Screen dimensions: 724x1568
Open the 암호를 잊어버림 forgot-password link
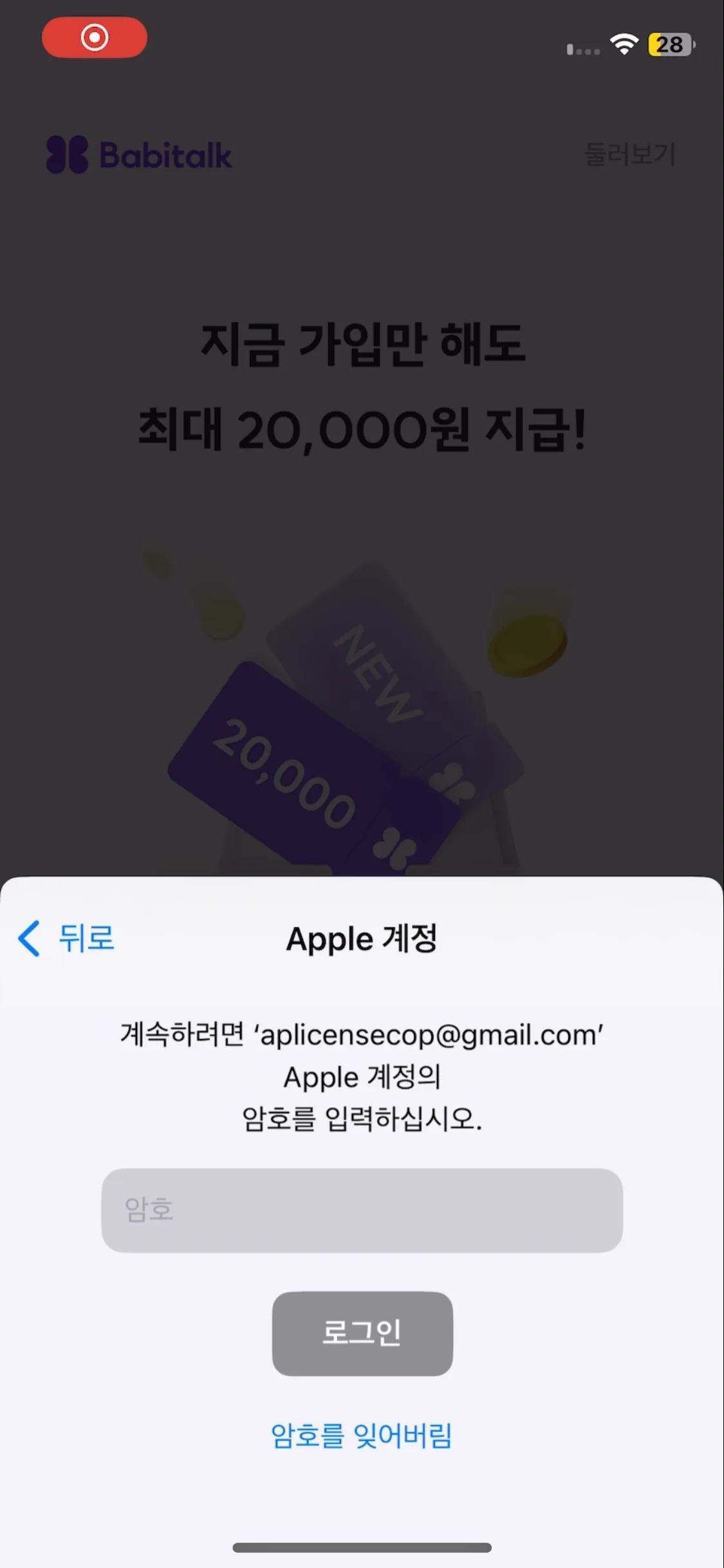(x=362, y=1436)
